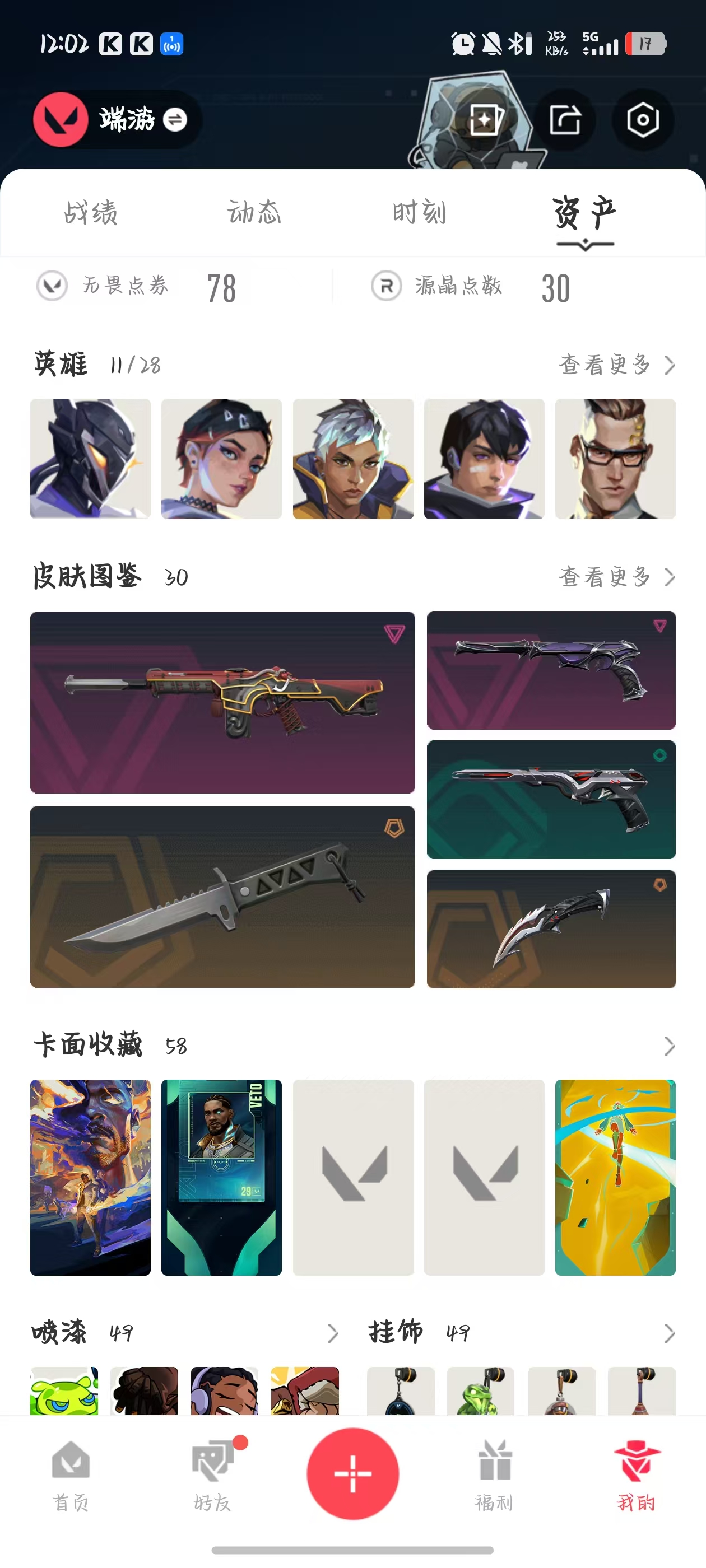Image resolution: width=706 pixels, height=1568 pixels.
Task: Expand the 卡面收藏 card collection
Action: click(x=669, y=1046)
